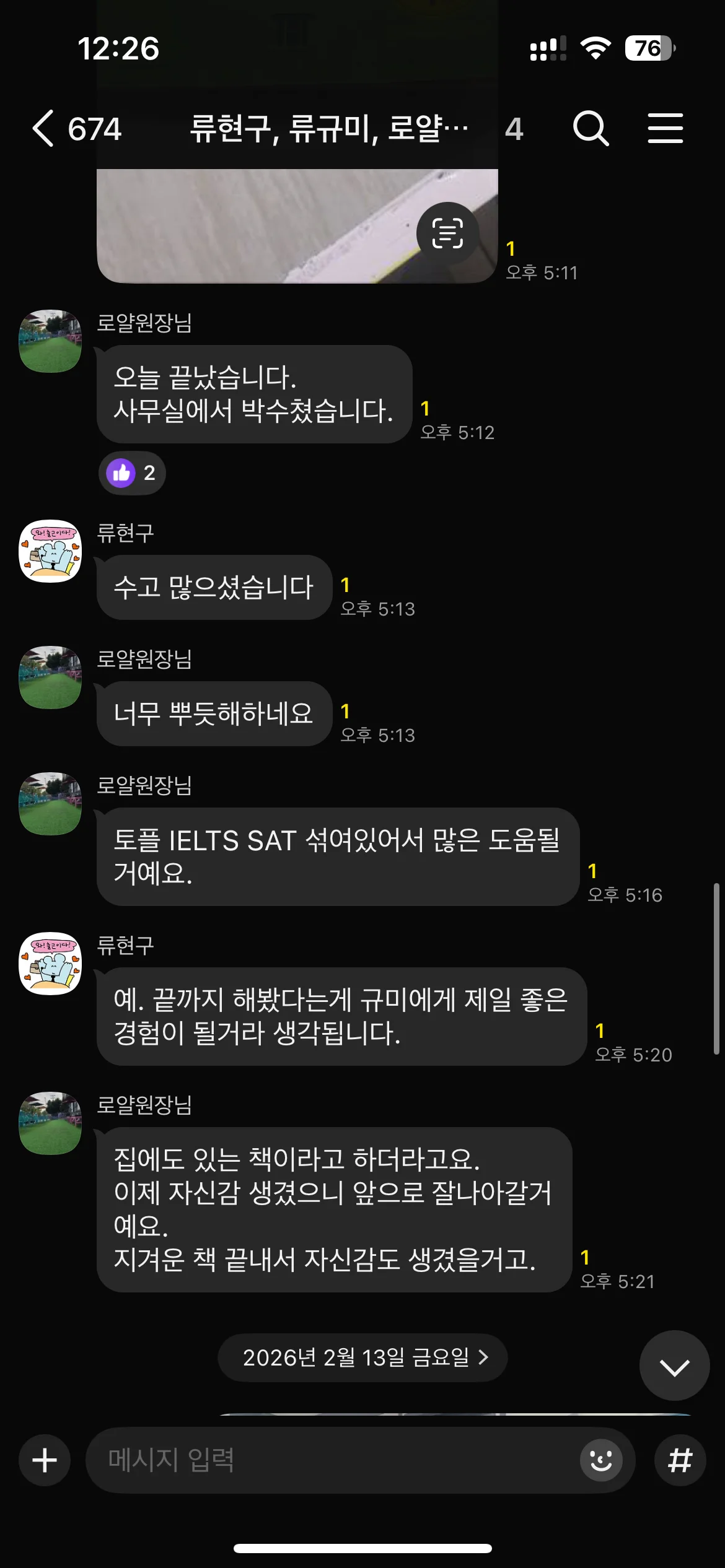
Task: Open the plus attachment menu
Action: pos(45,1460)
